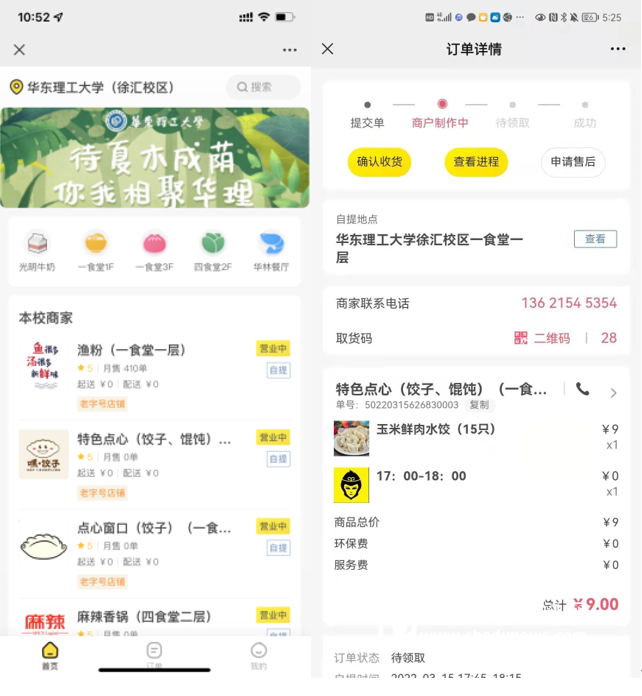The image size is (642, 696).
Task: Call shop via phone icon beside 特色点心
Action: (x=582, y=390)
